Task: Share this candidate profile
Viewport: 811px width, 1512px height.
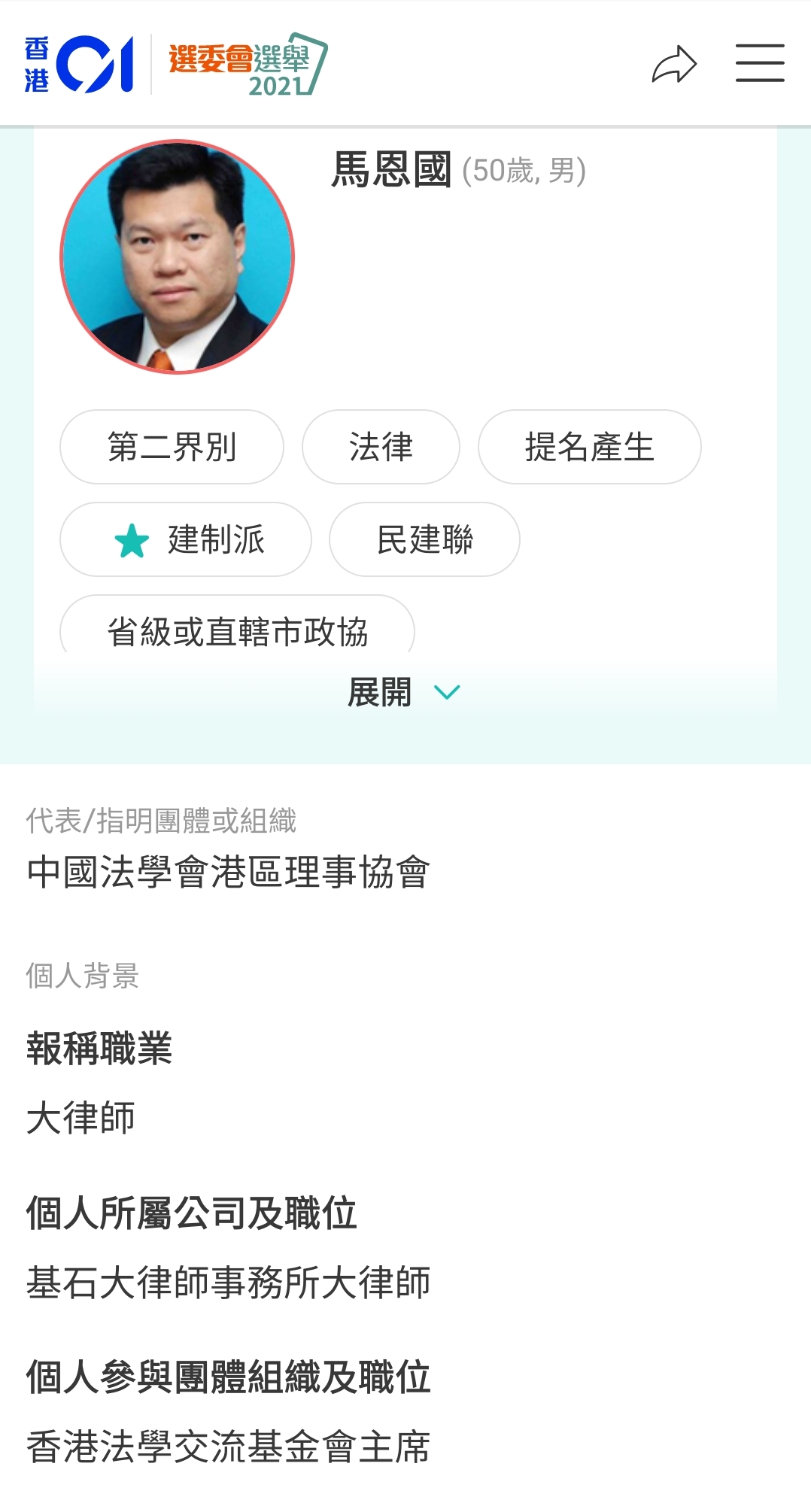Action: pos(674,64)
